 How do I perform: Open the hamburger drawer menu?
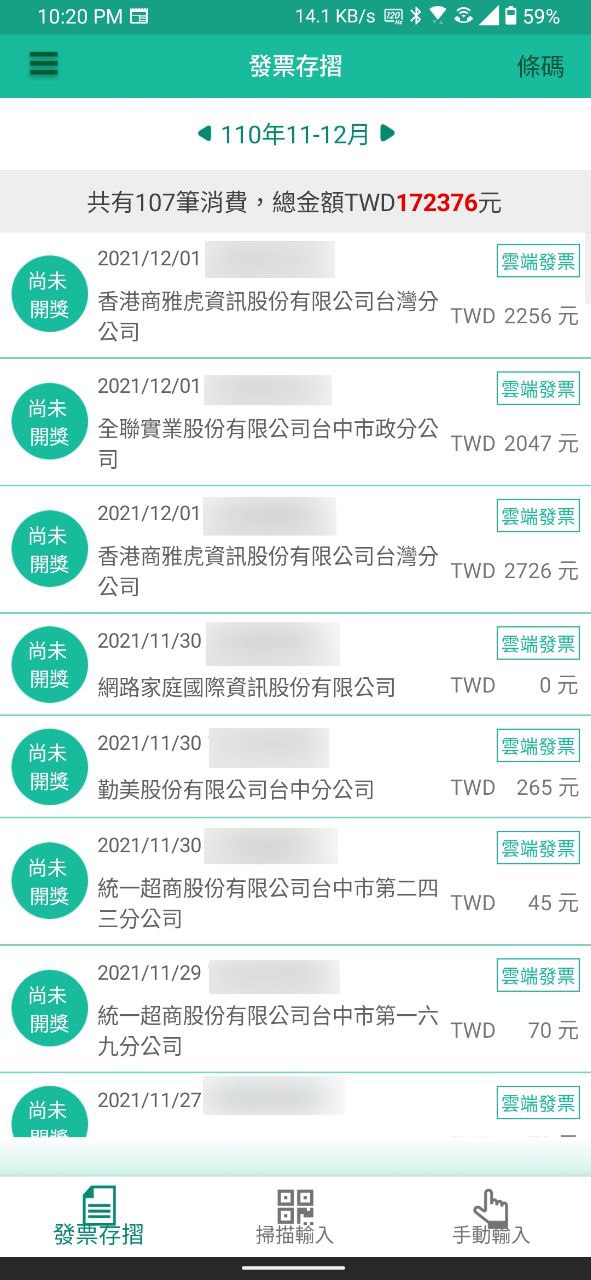point(43,65)
